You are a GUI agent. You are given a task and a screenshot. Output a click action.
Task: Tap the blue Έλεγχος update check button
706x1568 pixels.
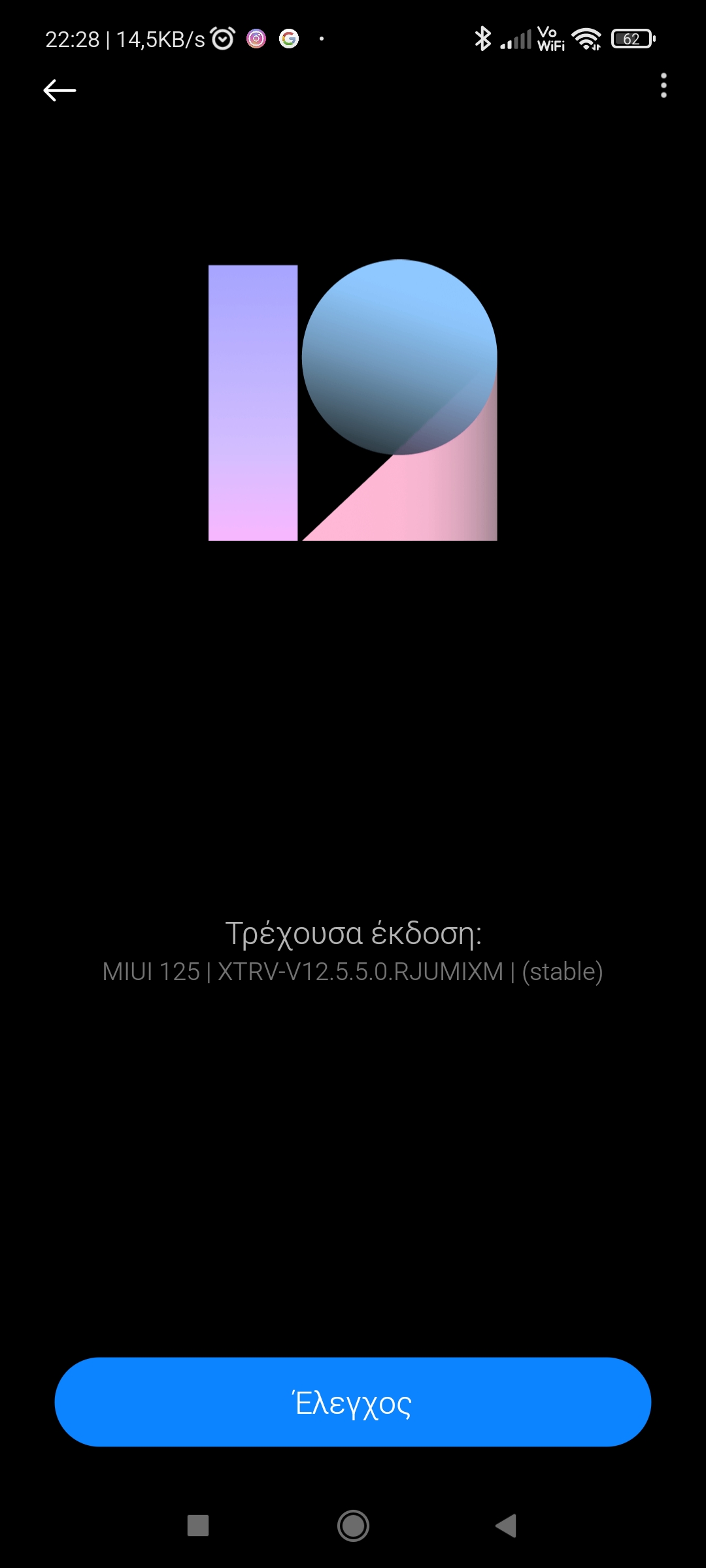coord(353,1402)
